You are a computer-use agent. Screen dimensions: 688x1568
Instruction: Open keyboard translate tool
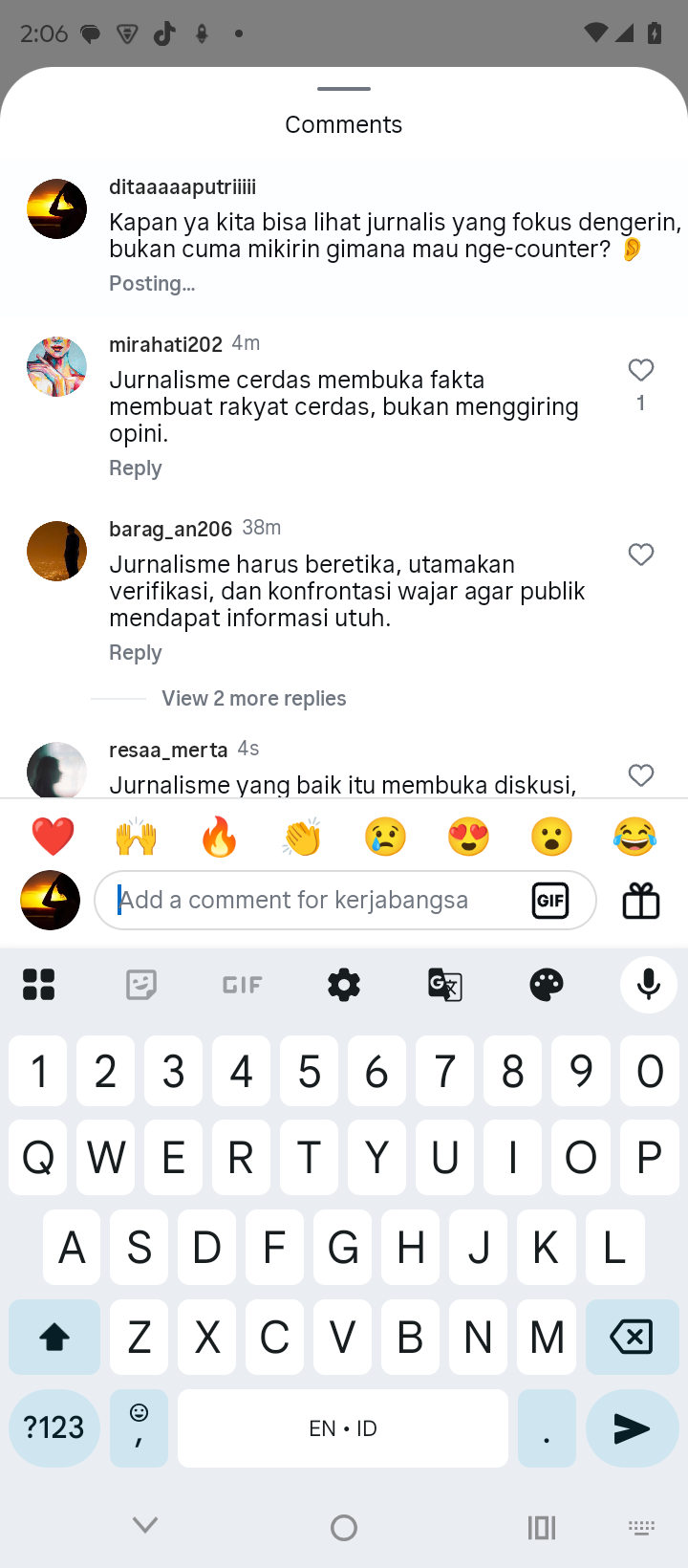pyautogui.click(x=445, y=984)
